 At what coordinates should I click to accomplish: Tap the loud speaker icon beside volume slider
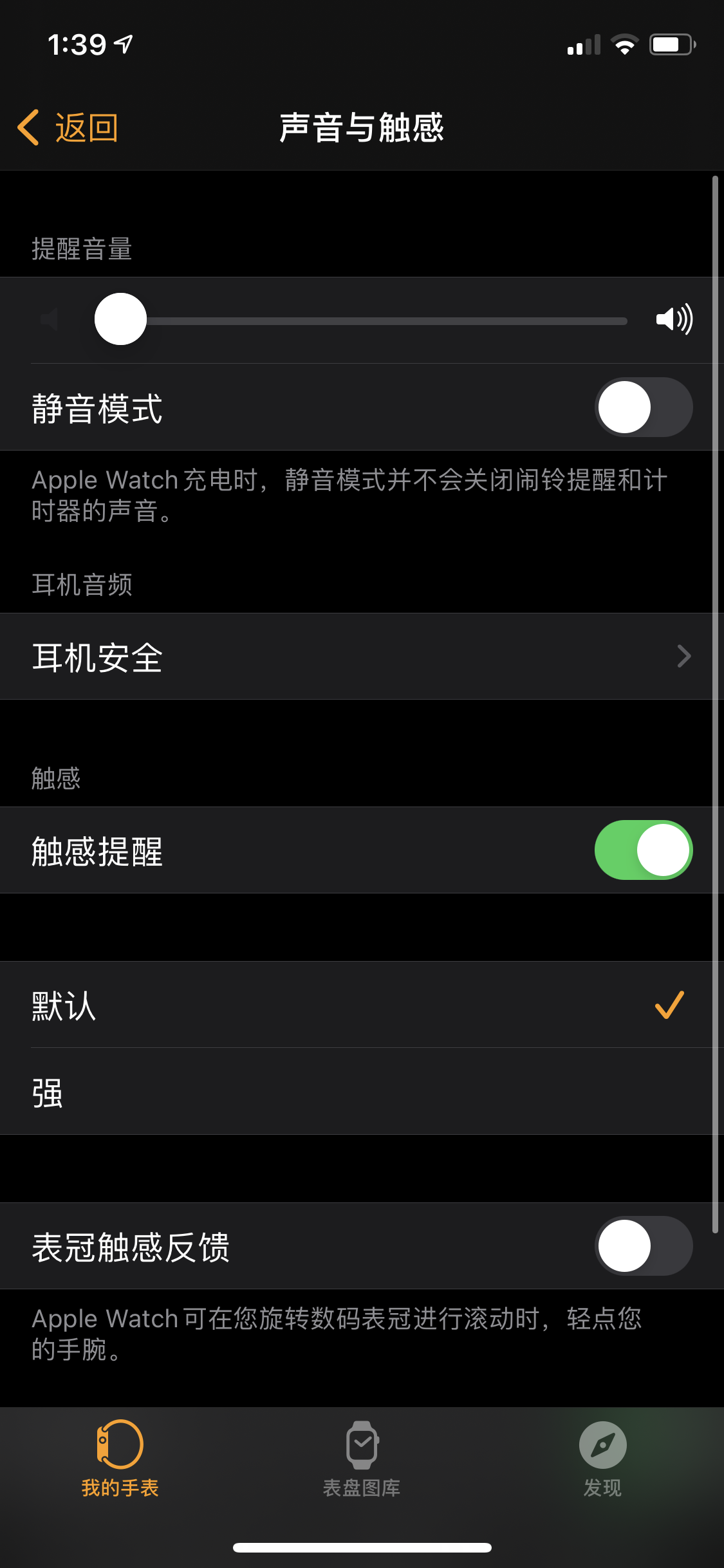click(674, 319)
